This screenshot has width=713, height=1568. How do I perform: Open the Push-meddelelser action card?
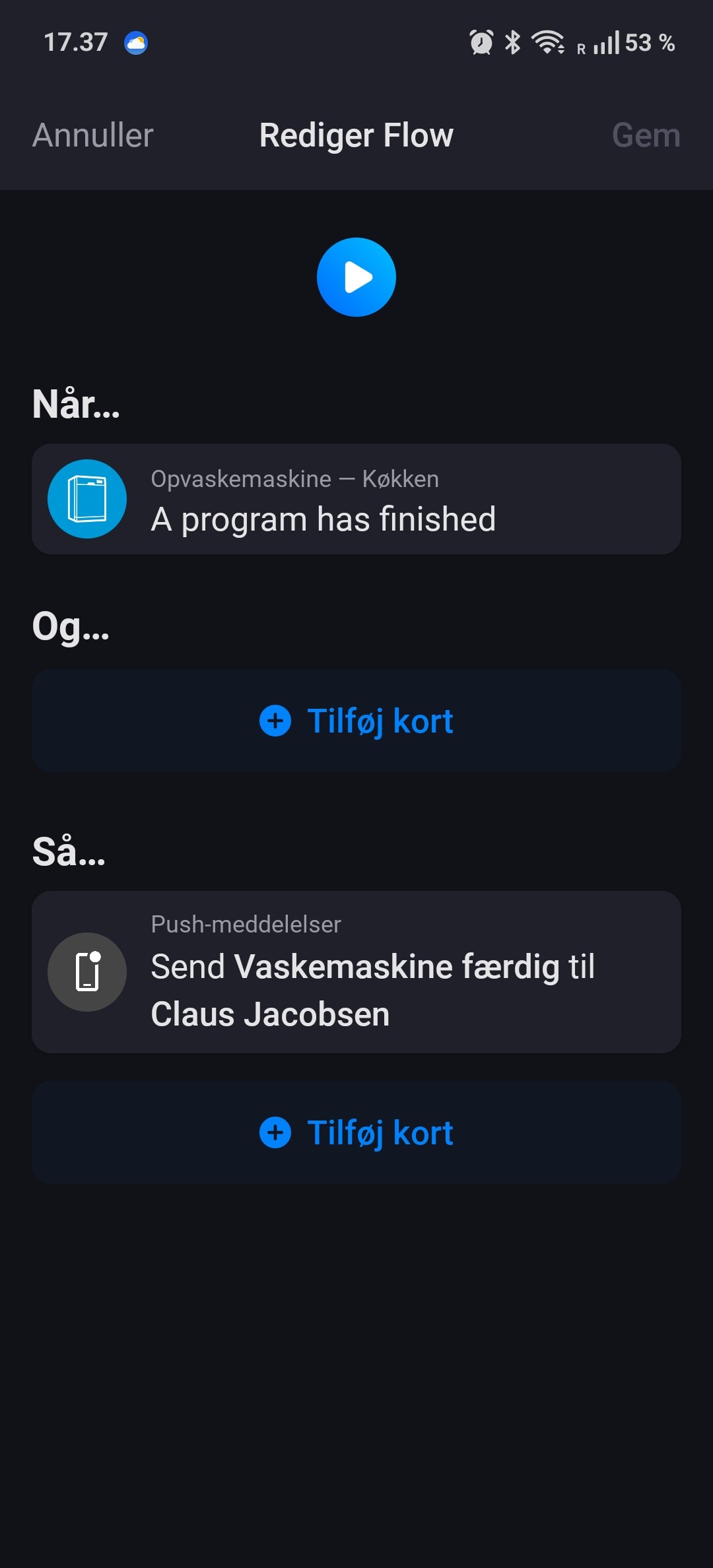(x=356, y=971)
